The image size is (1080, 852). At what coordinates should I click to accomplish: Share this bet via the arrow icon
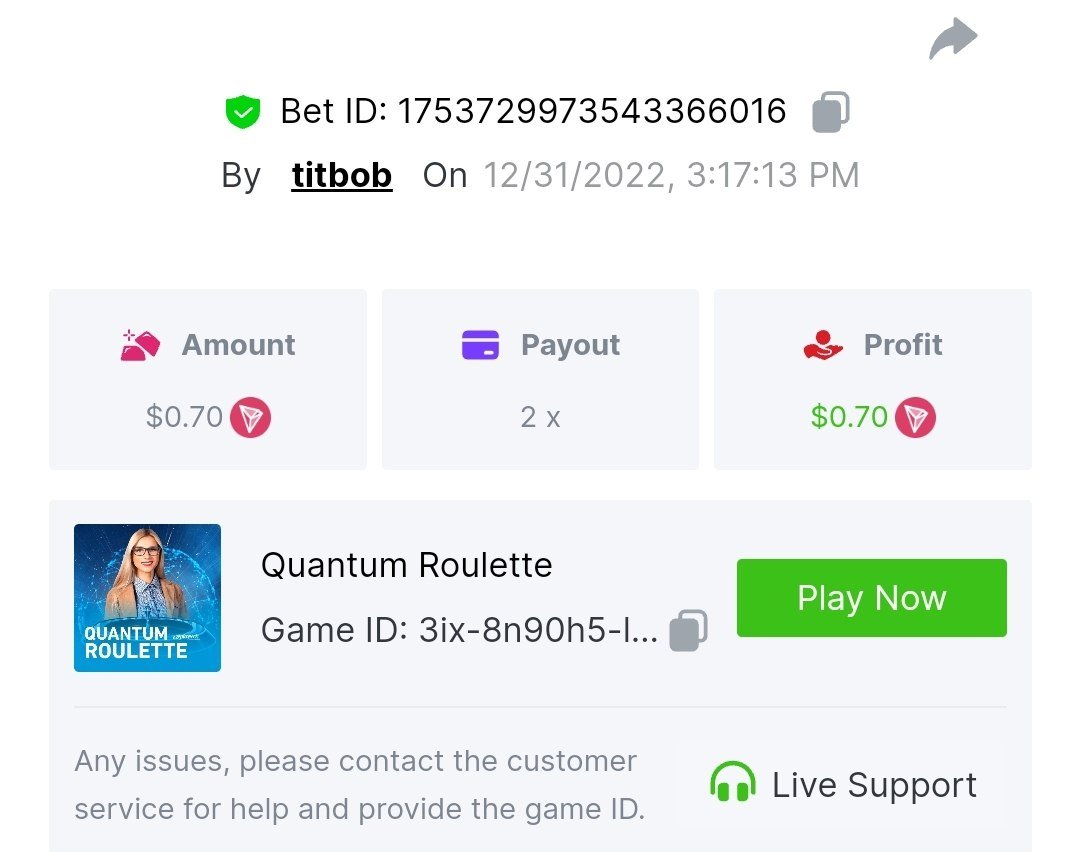click(953, 39)
